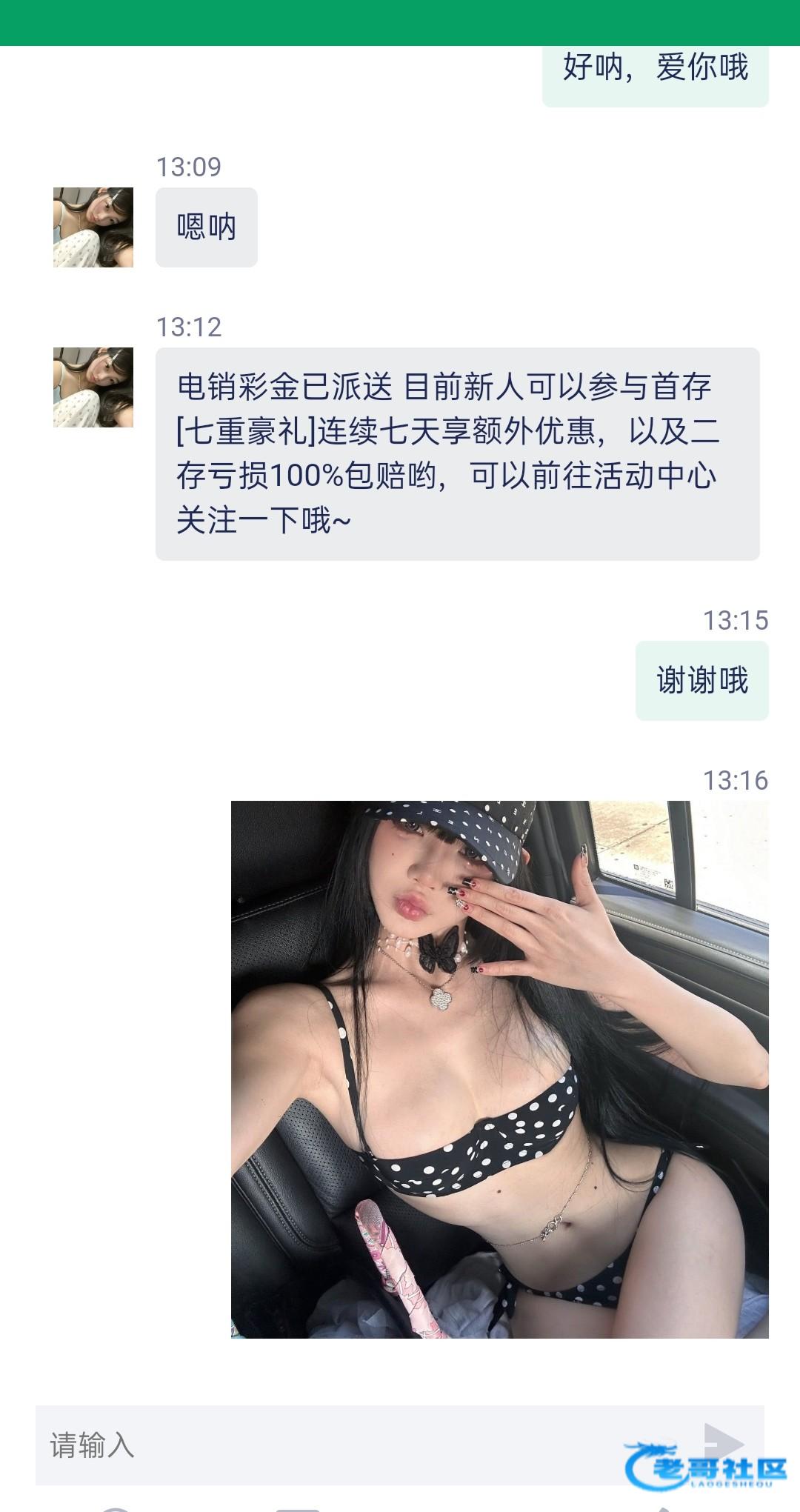This screenshot has height=1512, width=800.
Task: Tap the 请输入 message input field
Action: click(x=400, y=1445)
